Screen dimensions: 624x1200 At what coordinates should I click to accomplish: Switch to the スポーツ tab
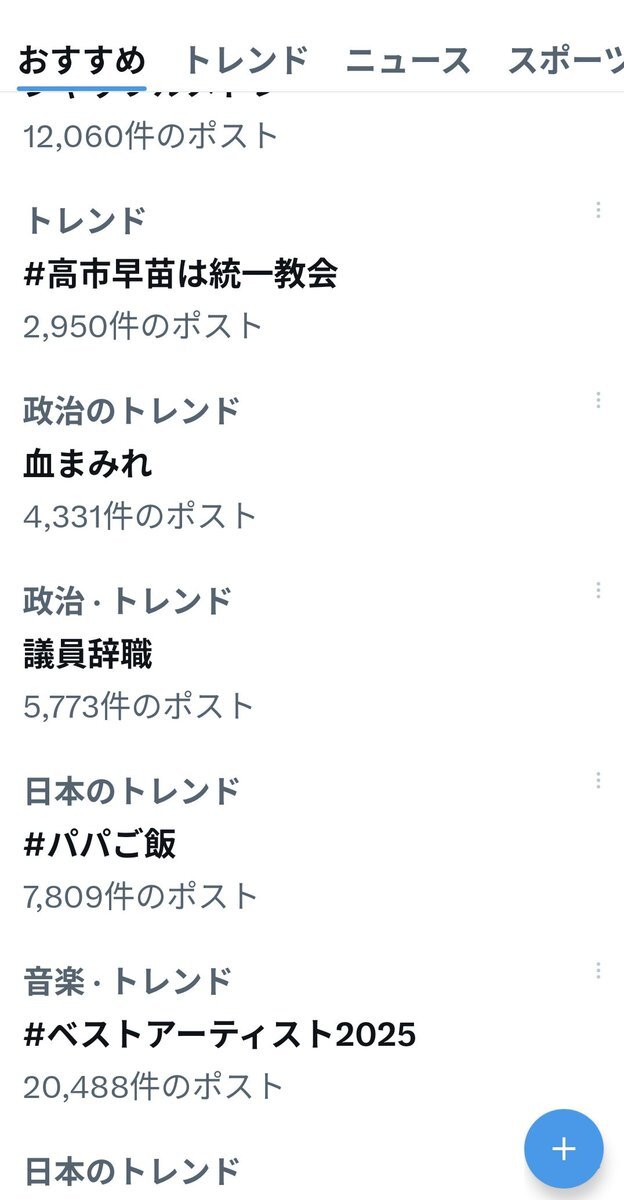click(566, 60)
